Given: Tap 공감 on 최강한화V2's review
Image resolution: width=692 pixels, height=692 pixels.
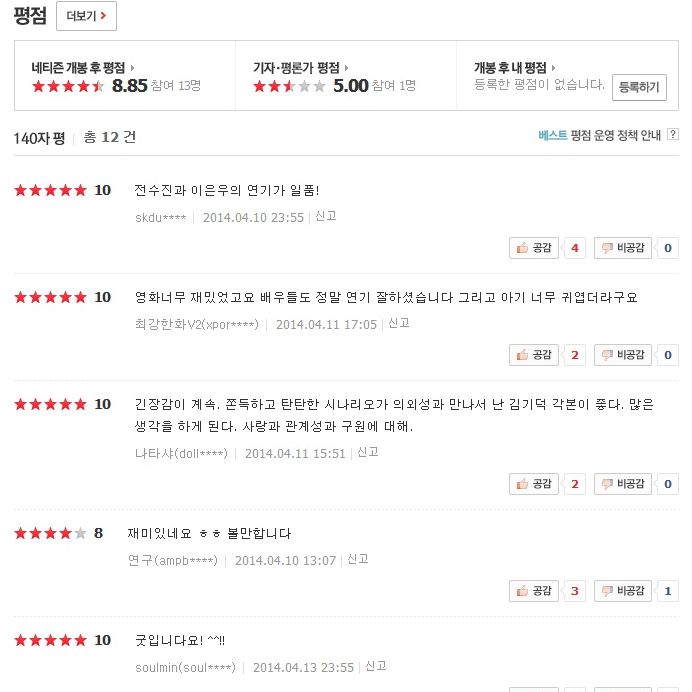Looking at the screenshot, I should (x=534, y=355).
